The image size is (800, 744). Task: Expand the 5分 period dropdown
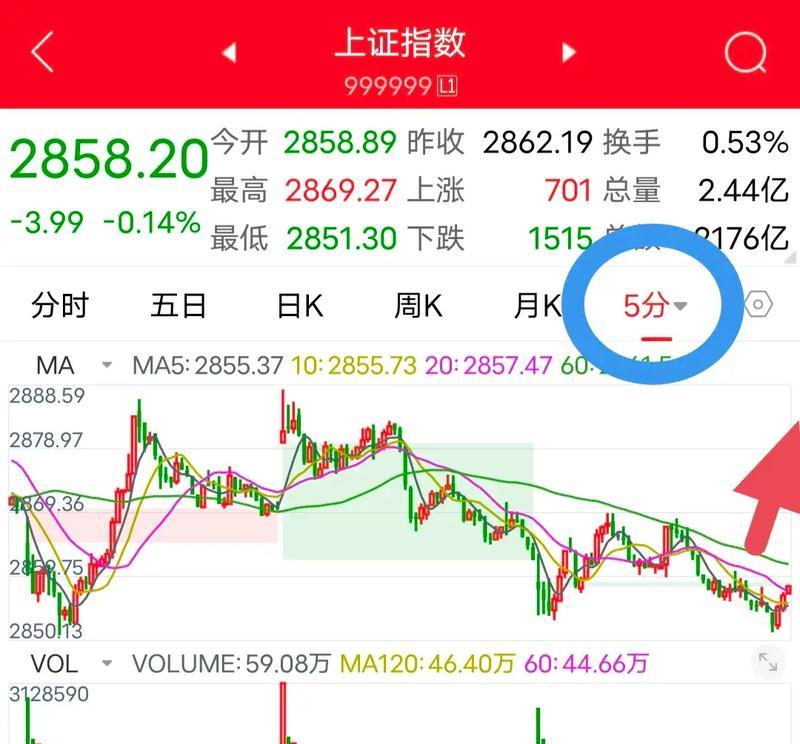pos(655,306)
